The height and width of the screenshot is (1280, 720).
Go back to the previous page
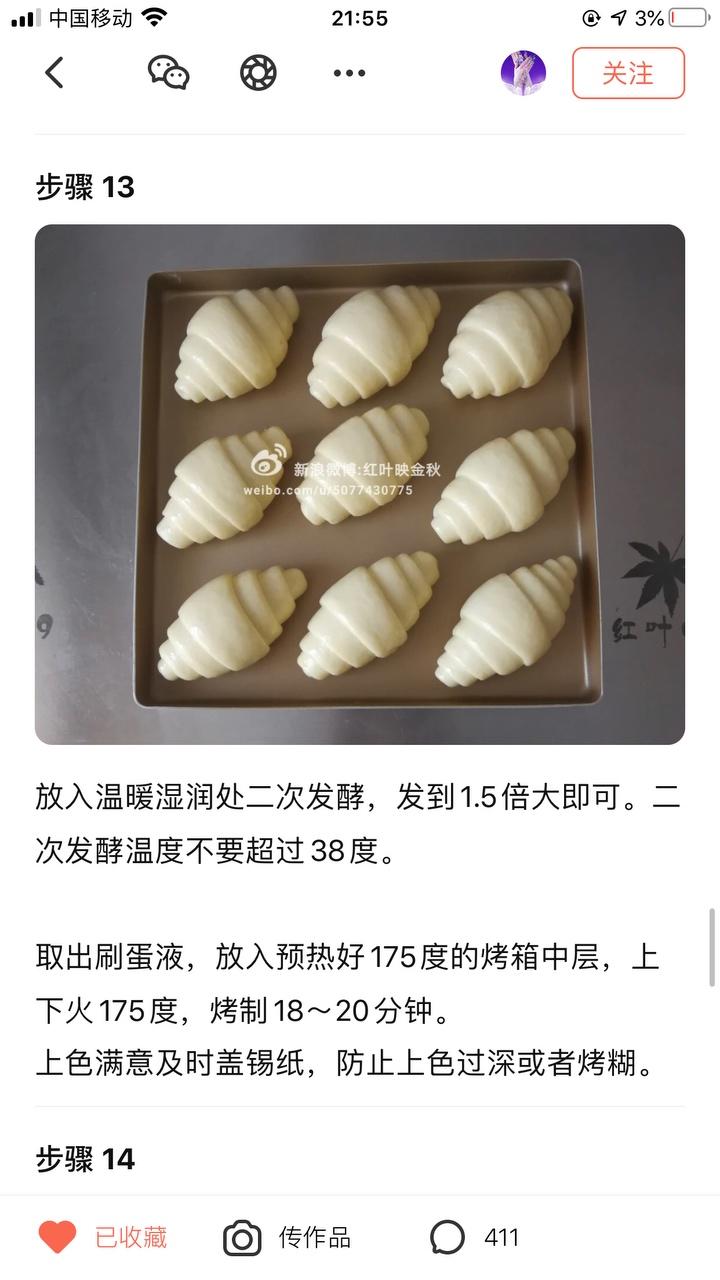click(x=54, y=73)
